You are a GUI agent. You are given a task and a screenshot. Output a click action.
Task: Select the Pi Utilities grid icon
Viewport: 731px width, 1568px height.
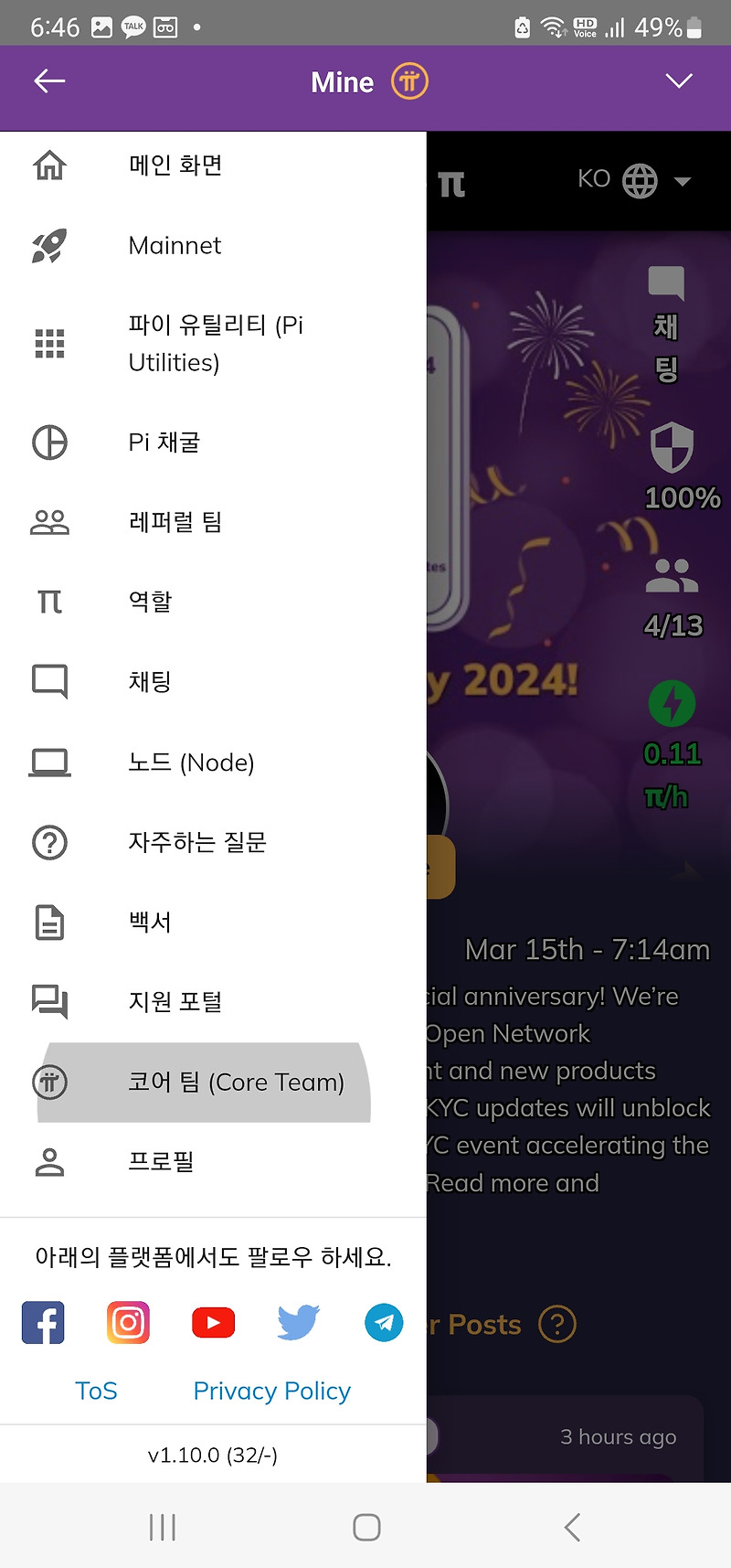49,343
